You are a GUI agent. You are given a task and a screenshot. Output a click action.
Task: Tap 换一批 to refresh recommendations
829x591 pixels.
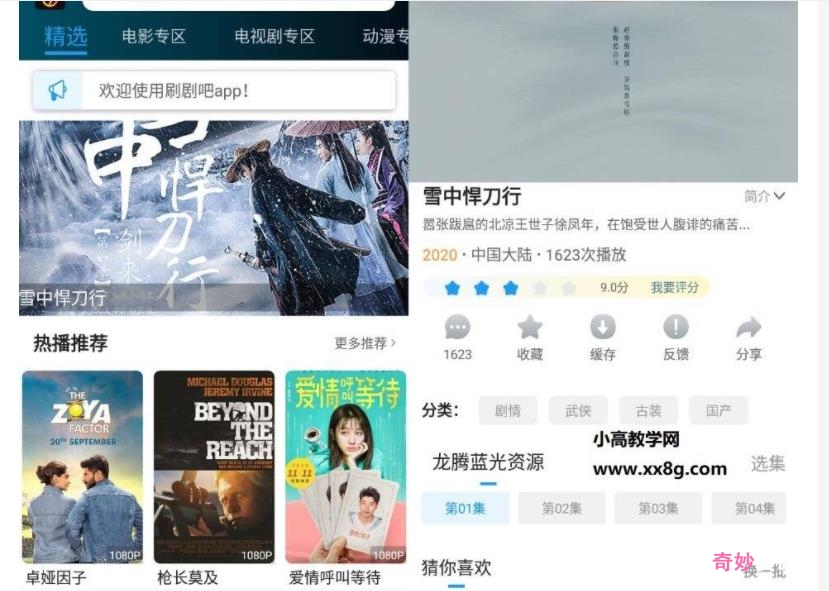[x=765, y=571]
